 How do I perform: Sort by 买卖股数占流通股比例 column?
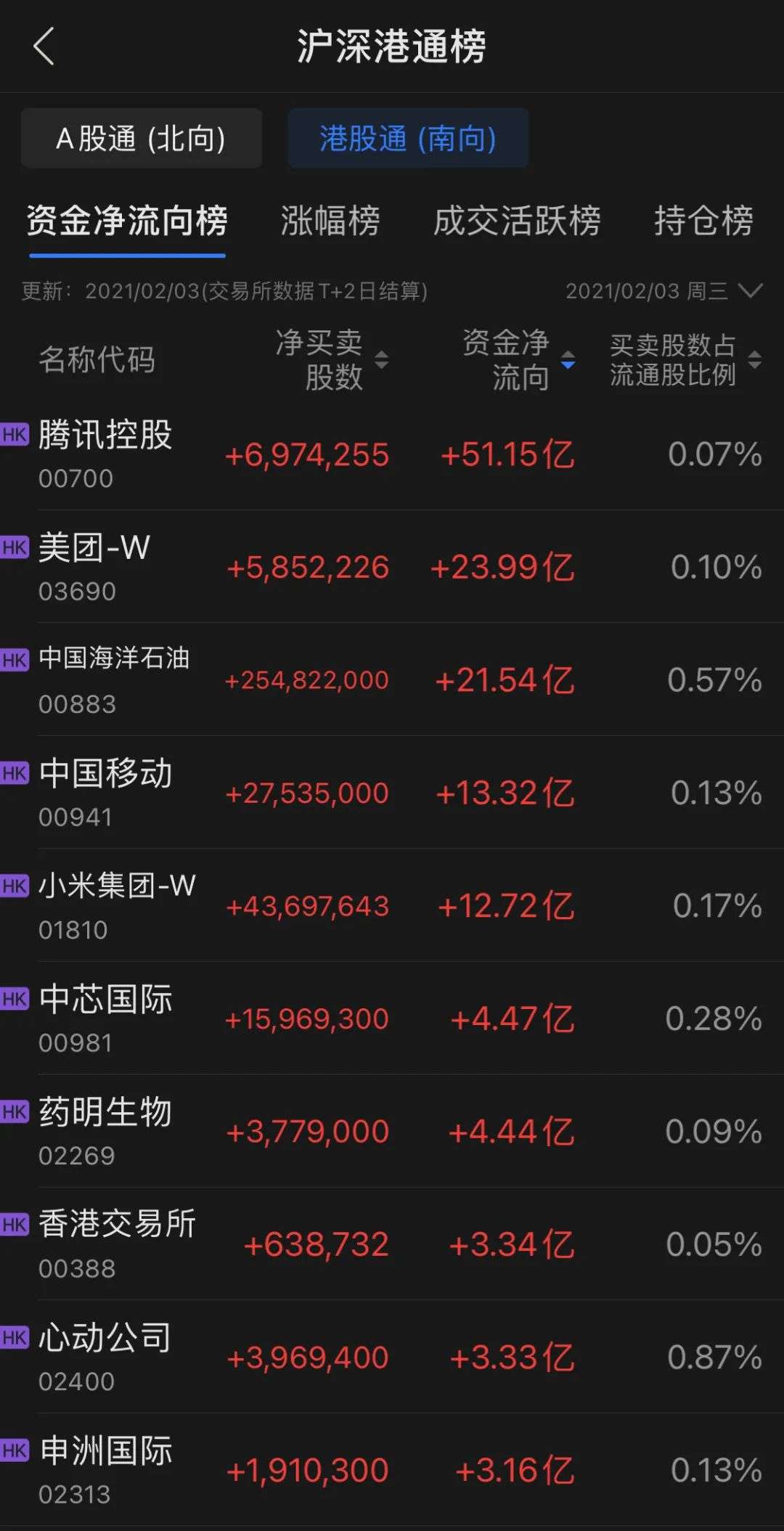click(x=685, y=359)
